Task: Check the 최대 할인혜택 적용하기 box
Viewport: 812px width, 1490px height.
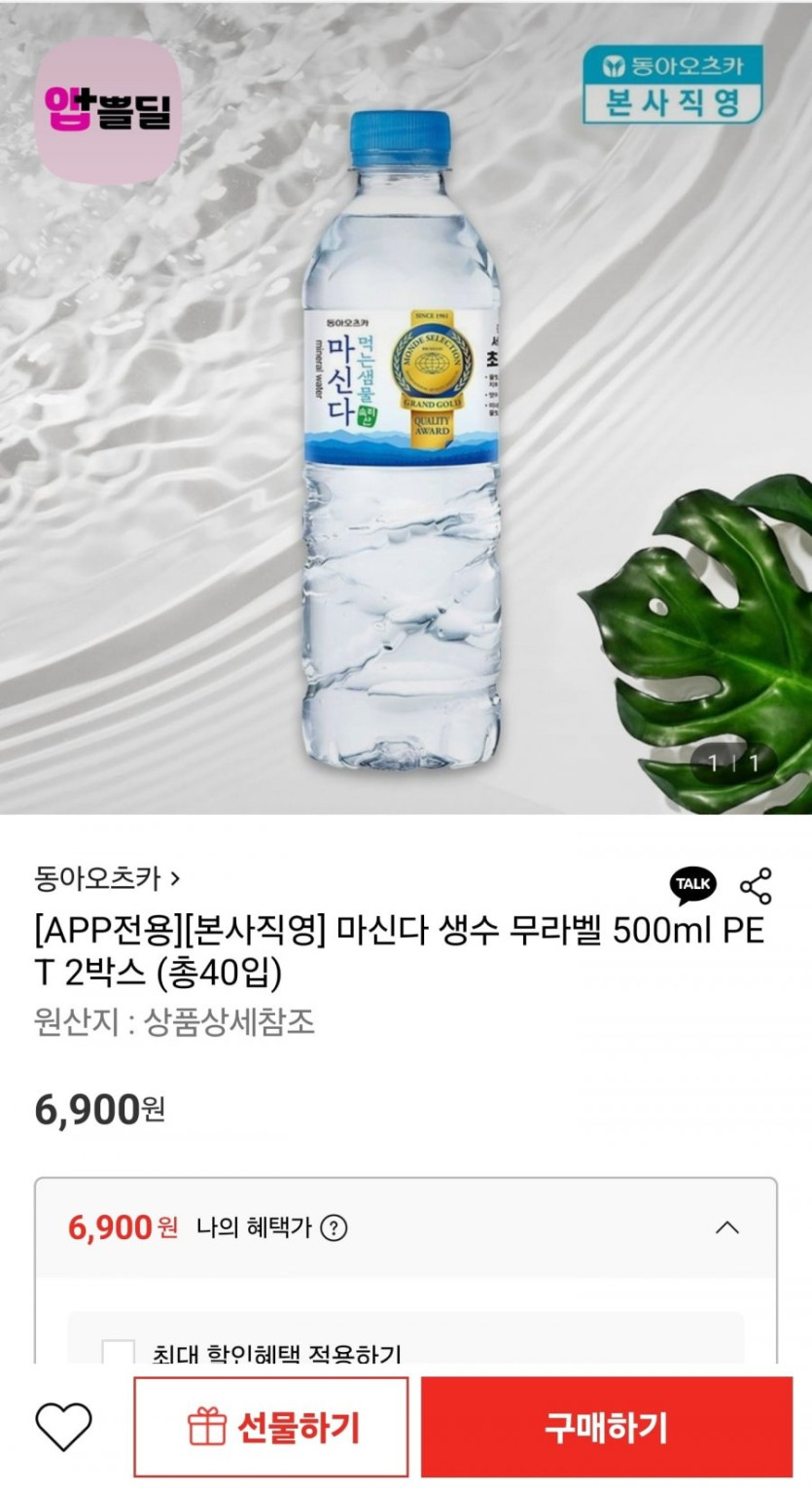Action: click(118, 1352)
